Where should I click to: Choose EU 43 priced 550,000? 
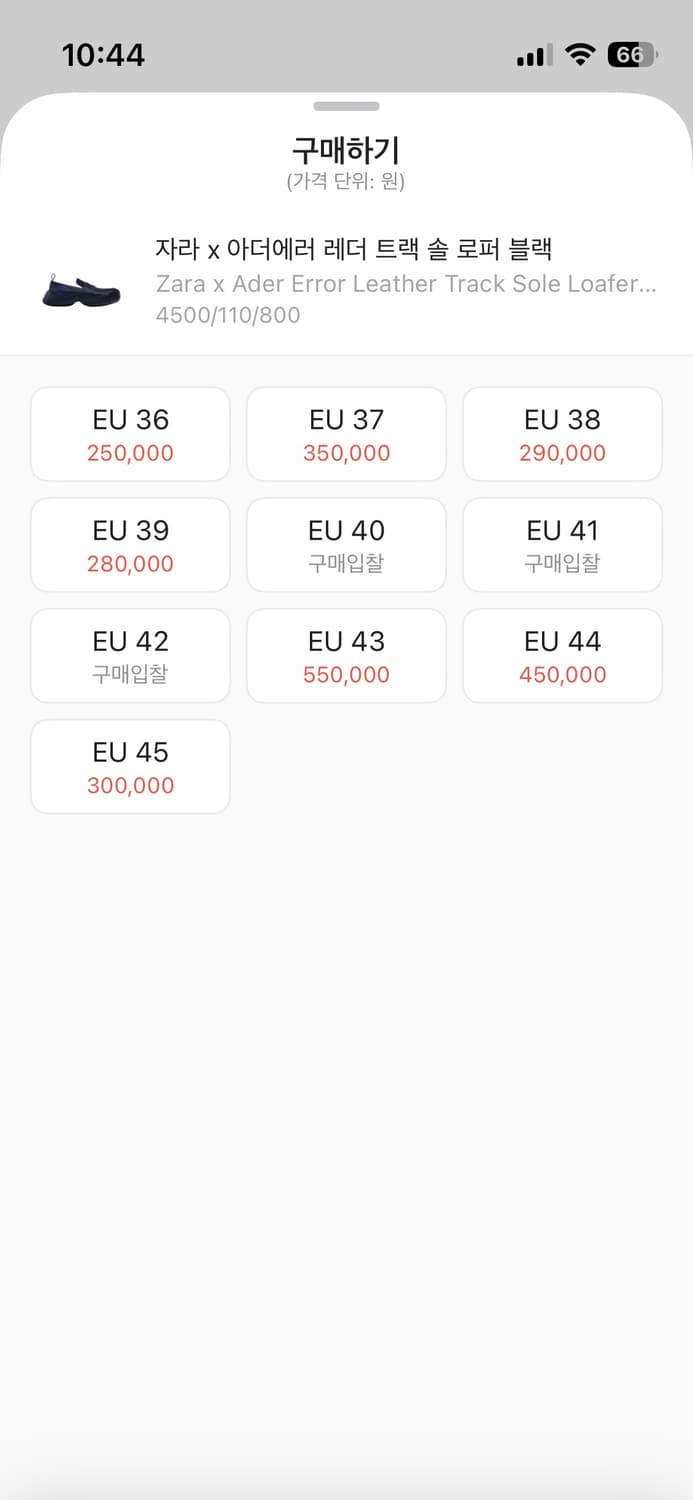[346, 657]
